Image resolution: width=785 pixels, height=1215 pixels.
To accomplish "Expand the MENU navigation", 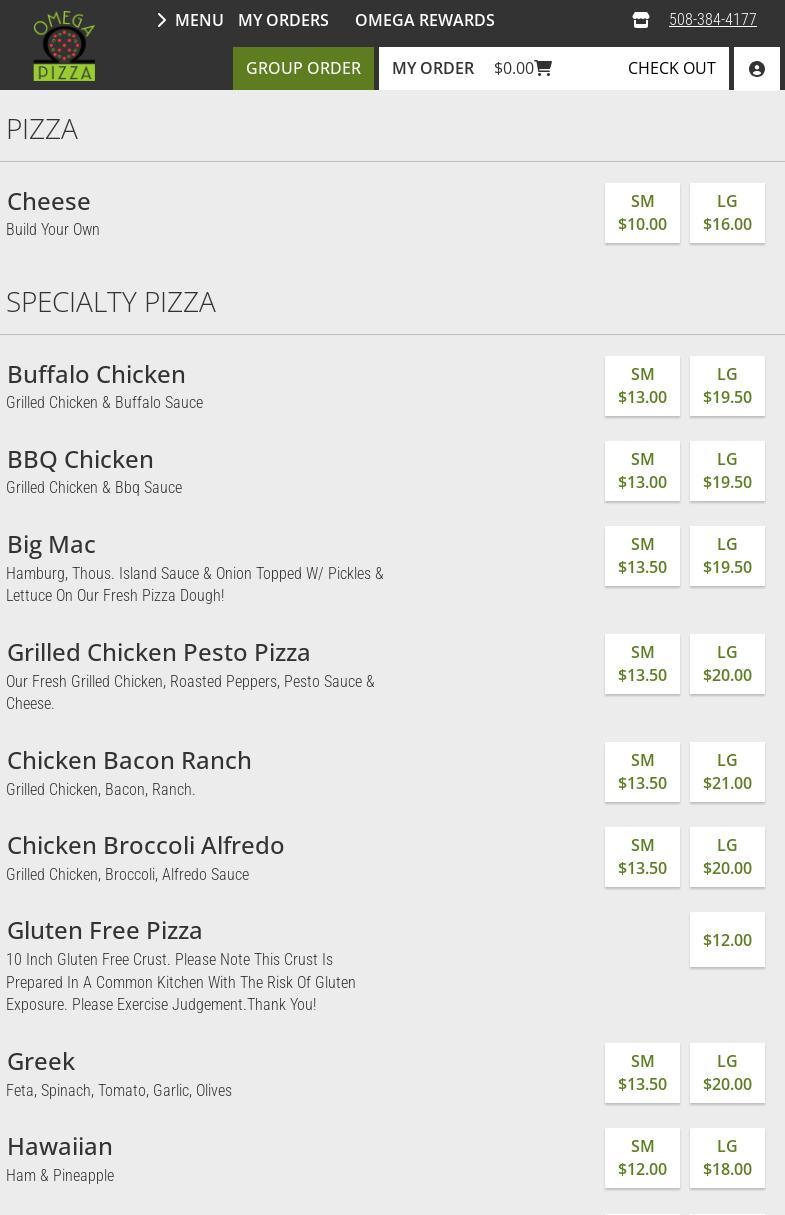I will [190, 20].
